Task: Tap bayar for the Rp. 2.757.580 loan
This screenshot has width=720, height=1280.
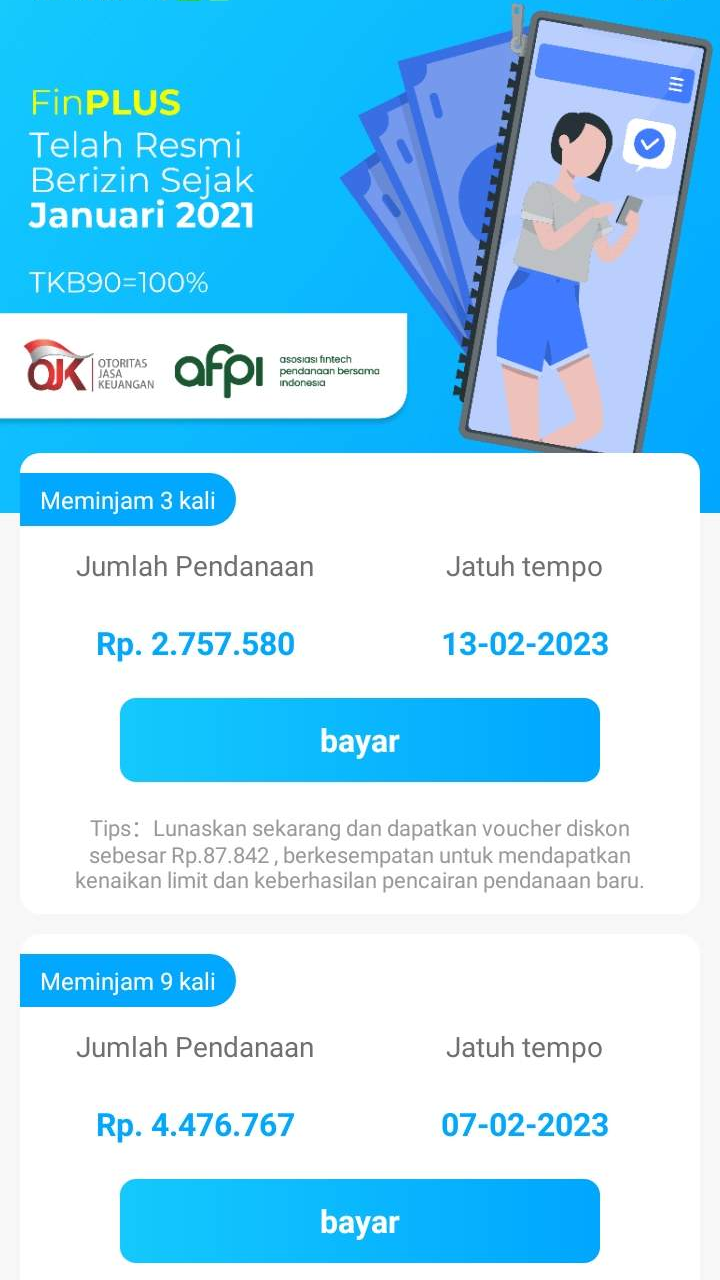Action: click(360, 740)
